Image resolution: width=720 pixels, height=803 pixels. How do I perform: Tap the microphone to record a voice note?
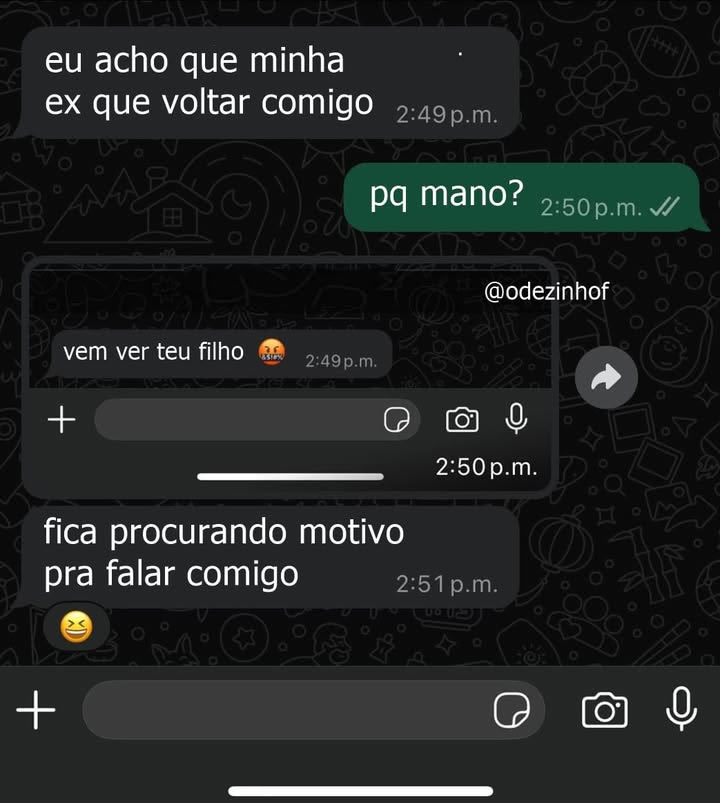(x=679, y=710)
